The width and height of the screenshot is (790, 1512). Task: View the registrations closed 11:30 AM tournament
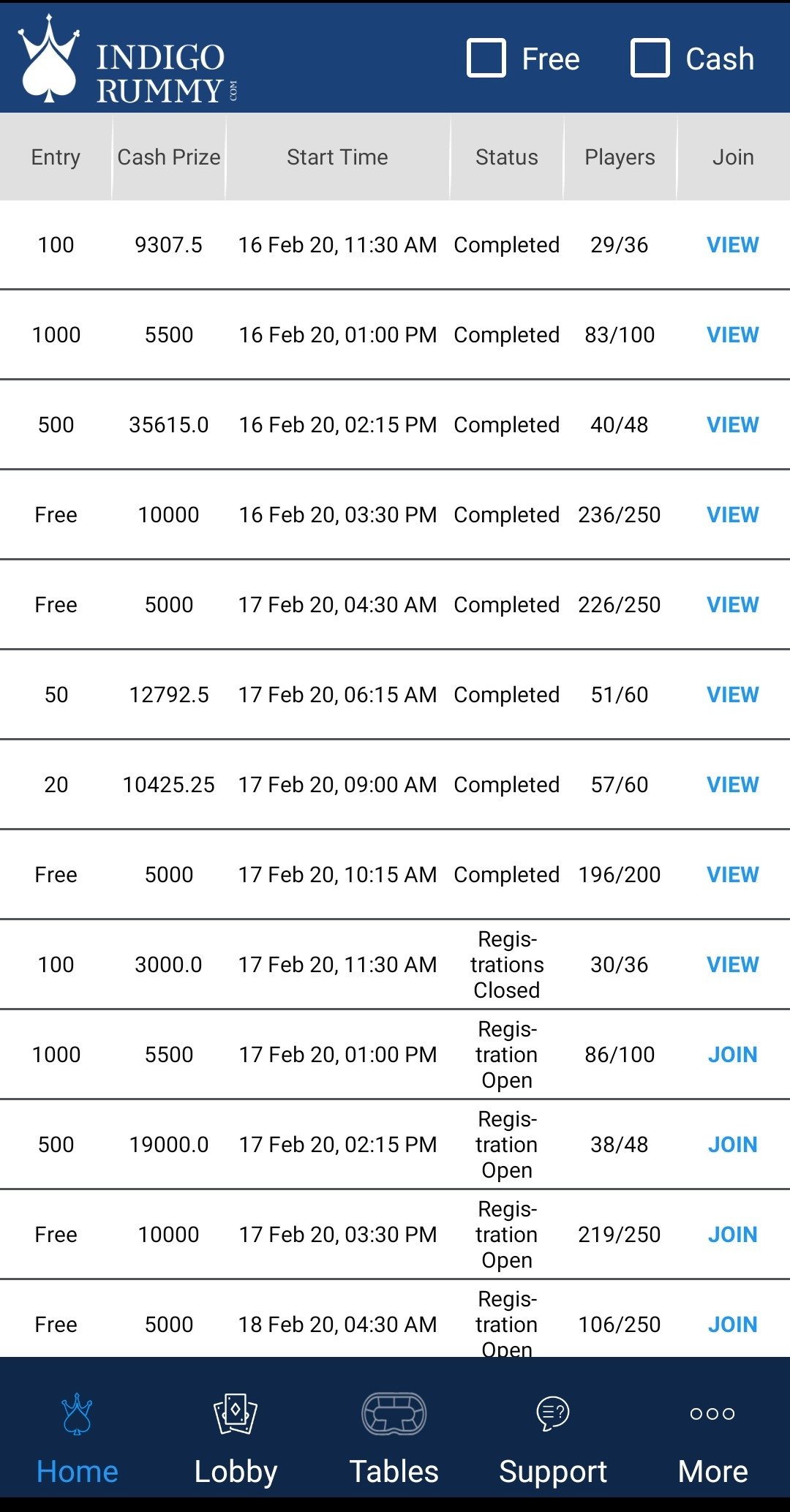[733, 965]
